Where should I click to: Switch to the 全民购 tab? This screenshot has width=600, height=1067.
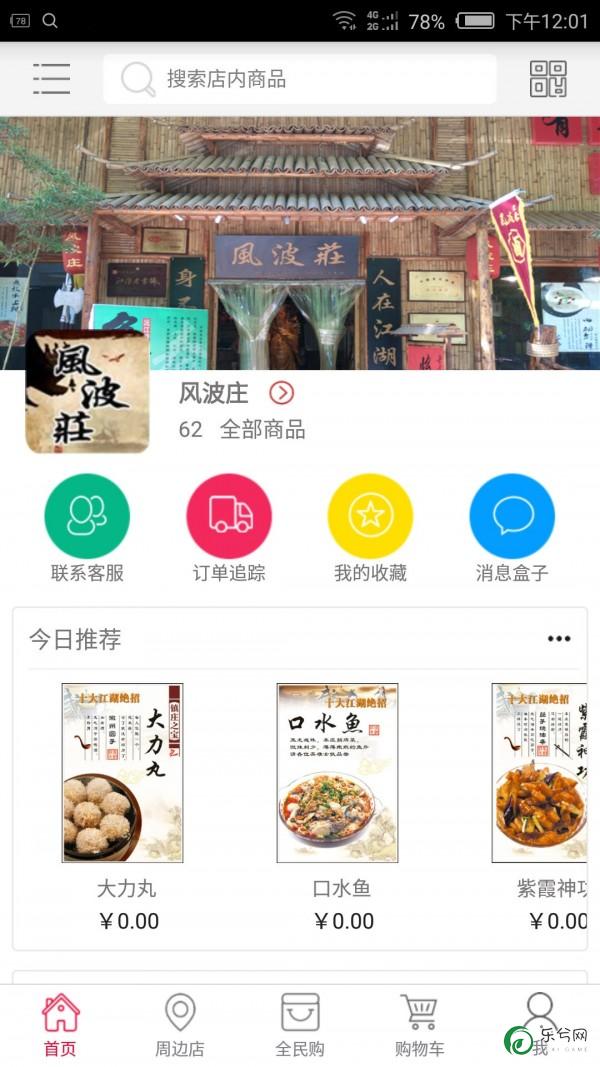click(300, 1025)
